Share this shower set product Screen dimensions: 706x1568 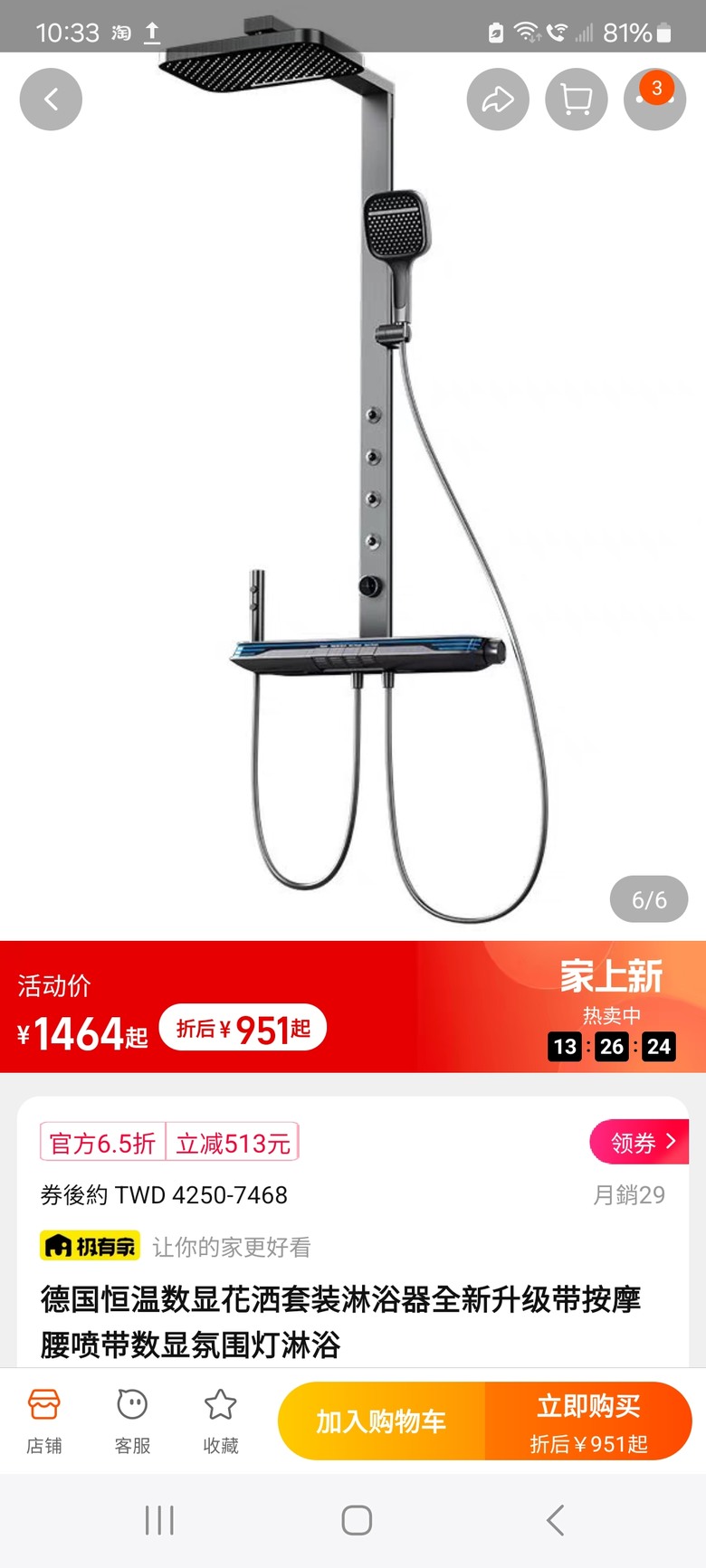(x=497, y=100)
